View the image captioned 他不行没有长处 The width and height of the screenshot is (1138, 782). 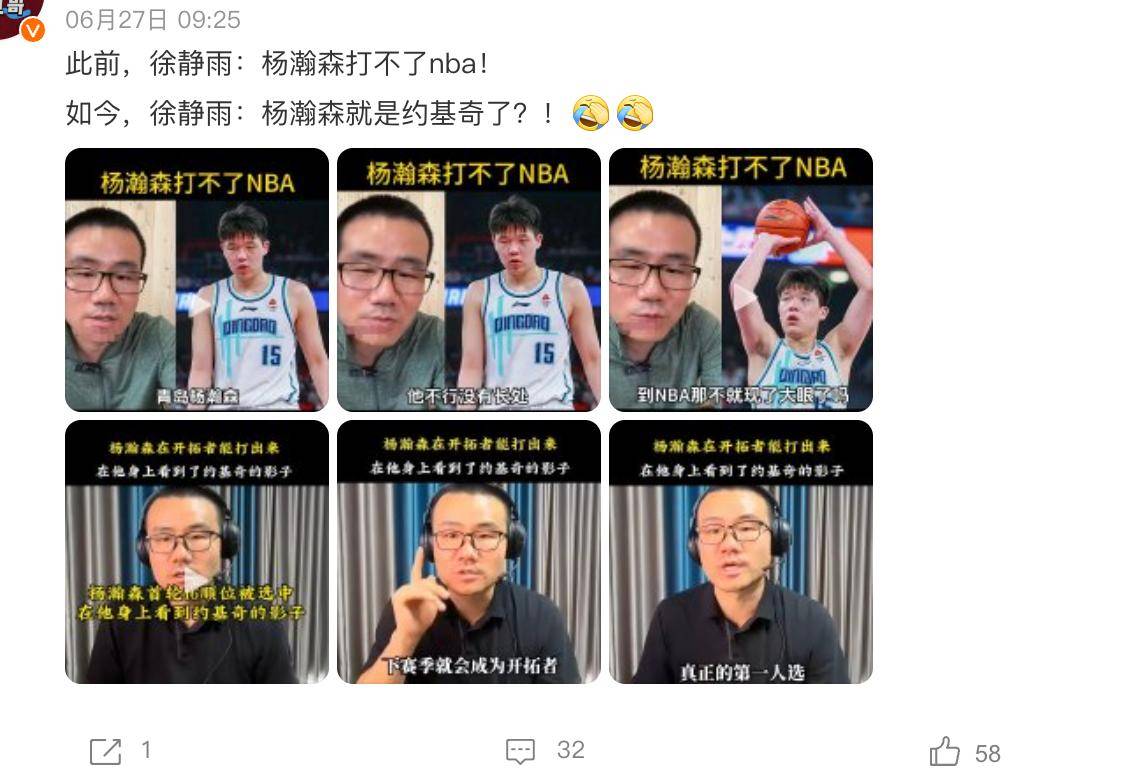469,280
